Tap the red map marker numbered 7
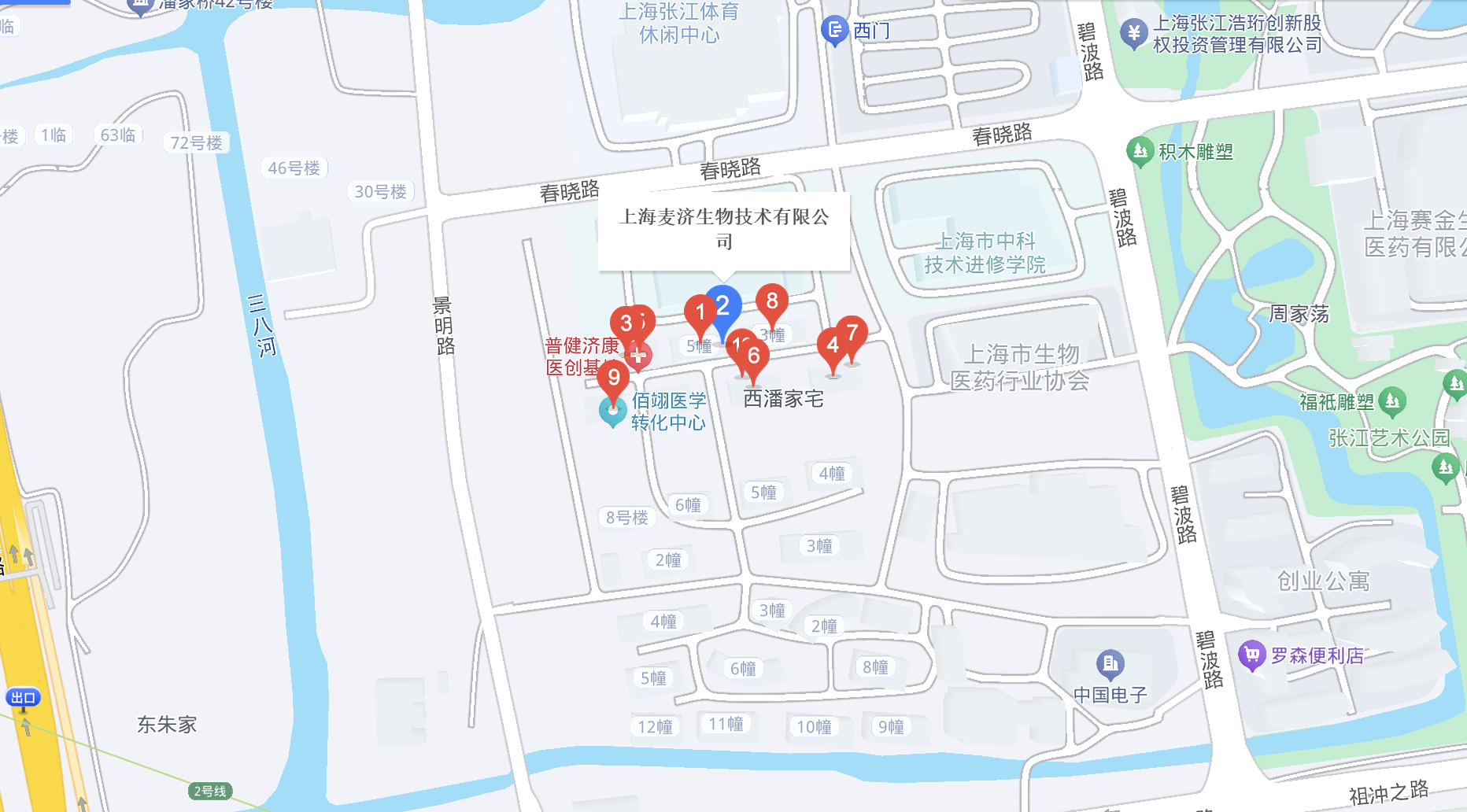This screenshot has height=812, width=1467. click(852, 333)
